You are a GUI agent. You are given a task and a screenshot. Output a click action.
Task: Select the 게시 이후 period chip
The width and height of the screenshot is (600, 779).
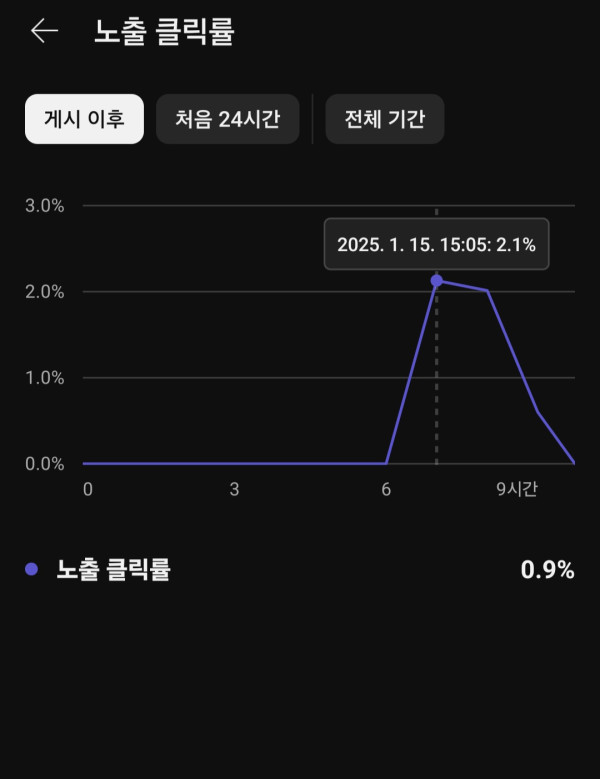tap(84, 119)
